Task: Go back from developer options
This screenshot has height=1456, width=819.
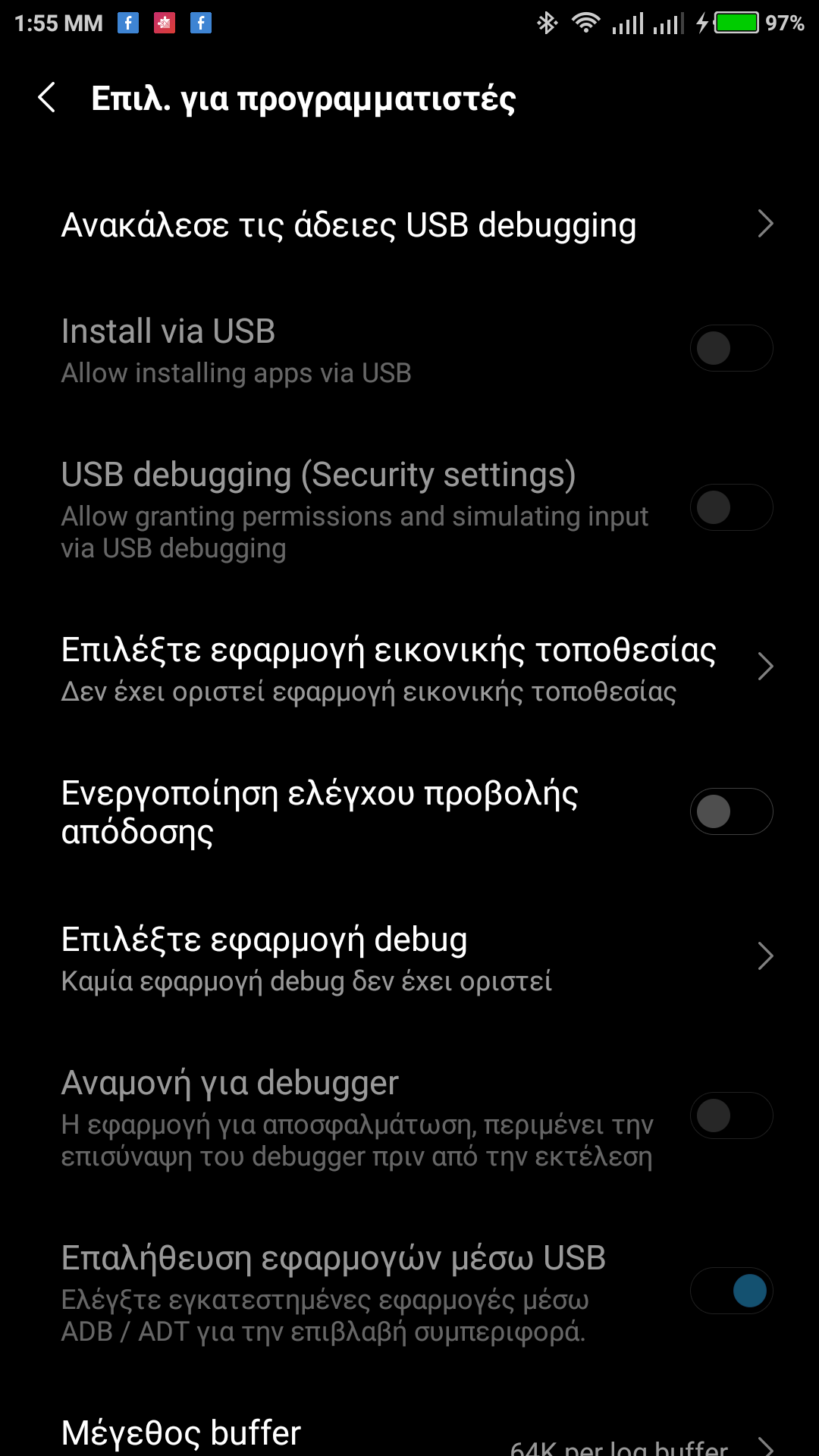Action: (47, 99)
